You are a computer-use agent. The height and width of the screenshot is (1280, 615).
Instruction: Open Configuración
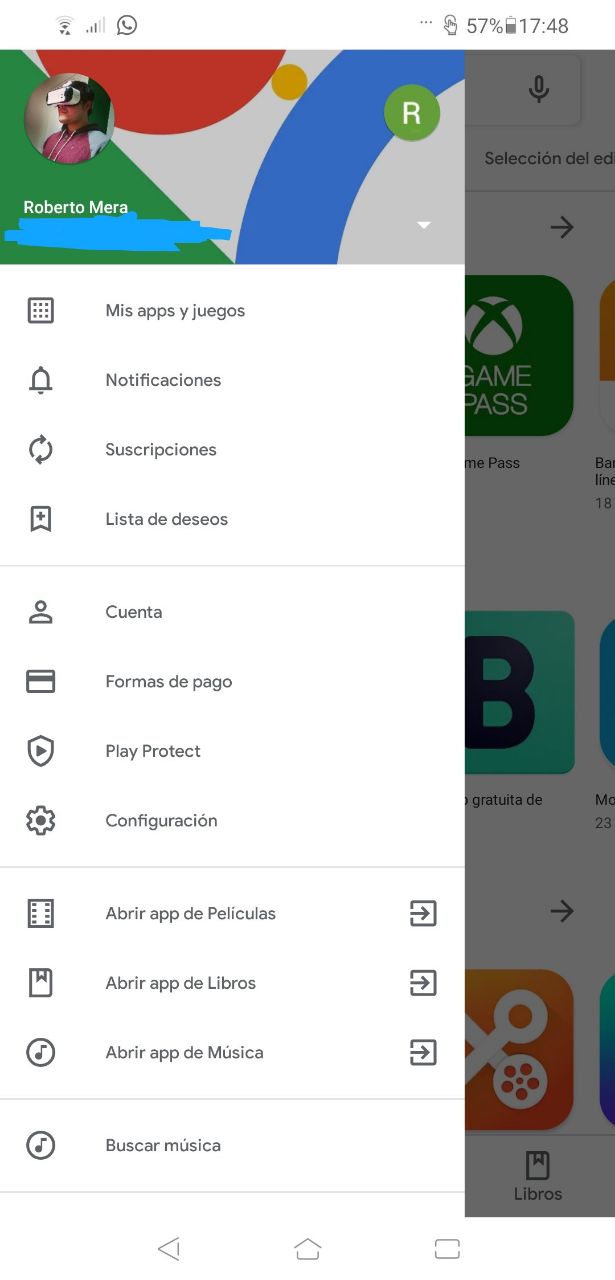(x=161, y=821)
